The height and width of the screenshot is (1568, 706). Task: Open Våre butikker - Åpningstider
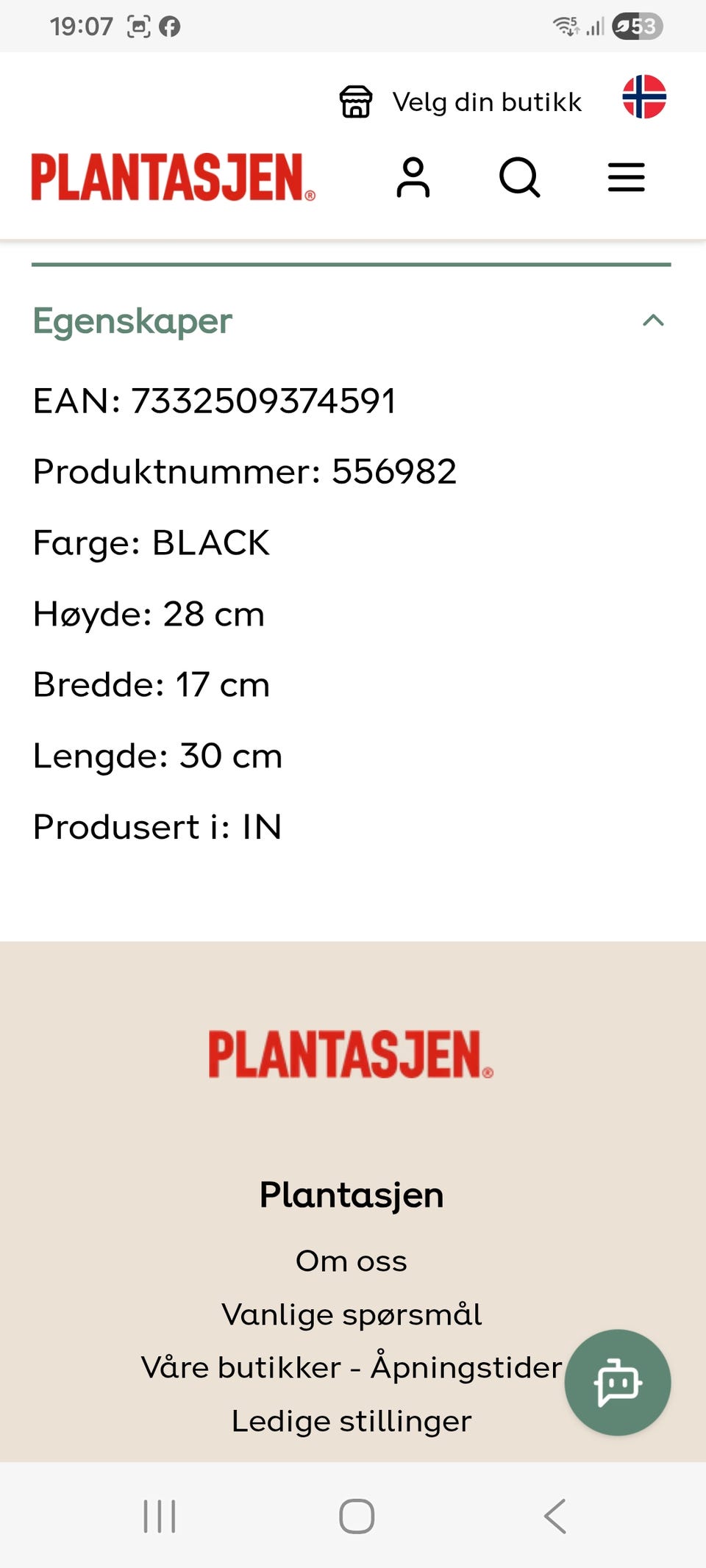tap(351, 1367)
